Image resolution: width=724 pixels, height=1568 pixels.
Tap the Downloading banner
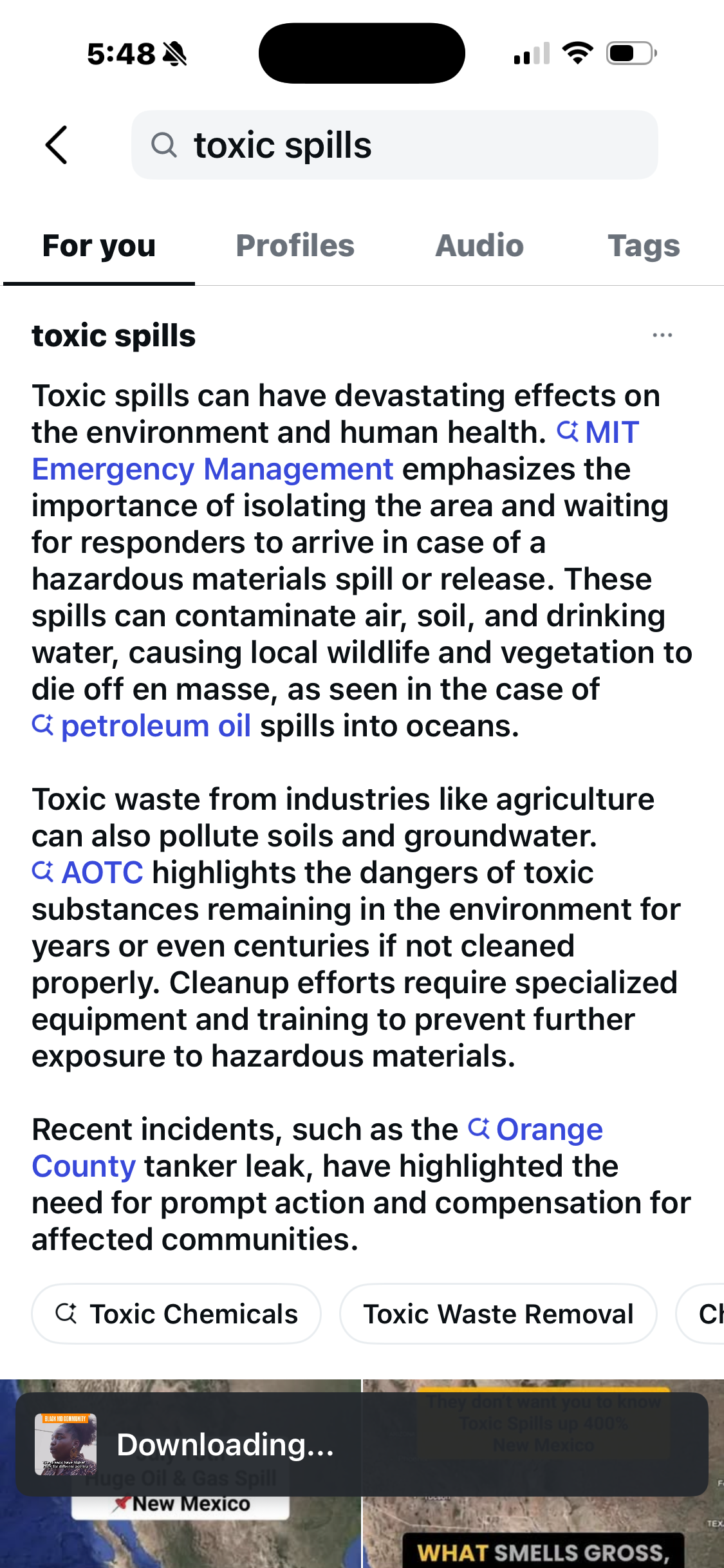362,1444
